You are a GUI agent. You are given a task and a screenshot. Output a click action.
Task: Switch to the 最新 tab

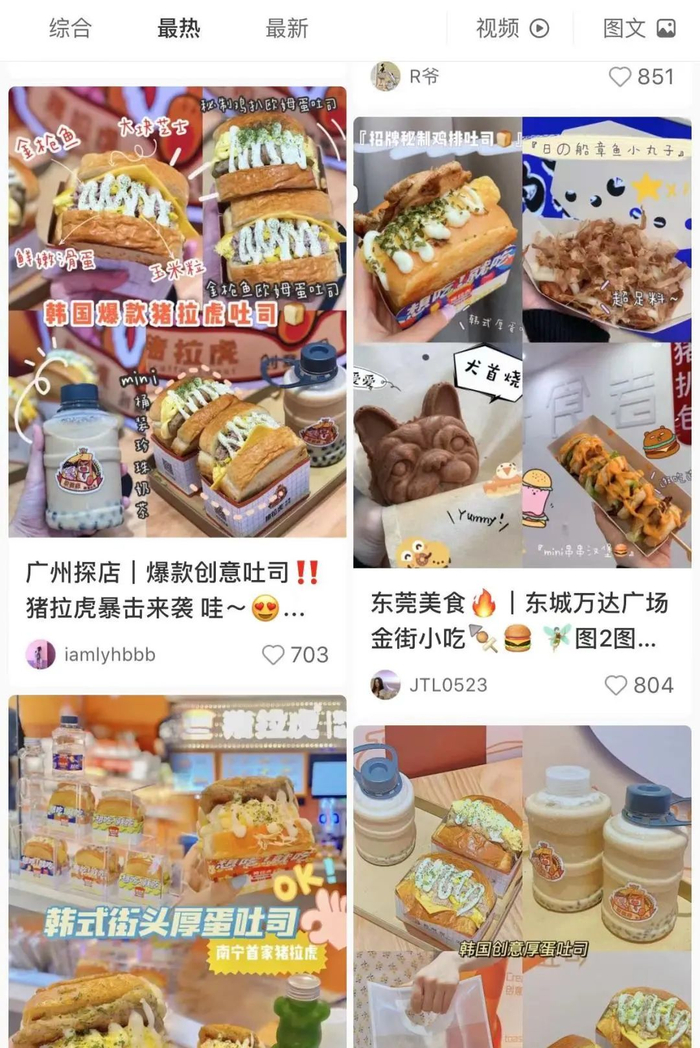click(x=287, y=29)
